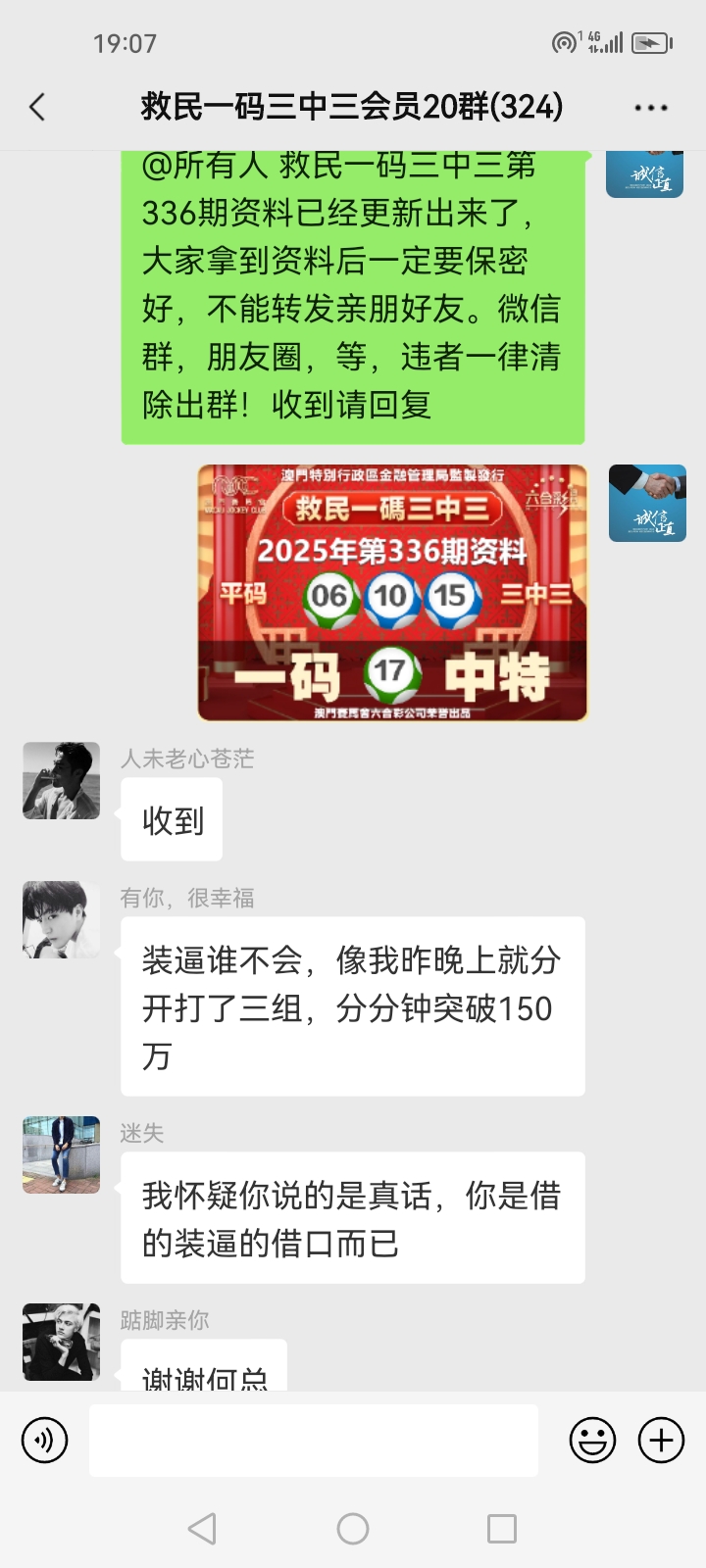Open the 2025年第336期资料 image message
Image resolution: width=706 pixels, height=1568 pixels.
coord(392,593)
